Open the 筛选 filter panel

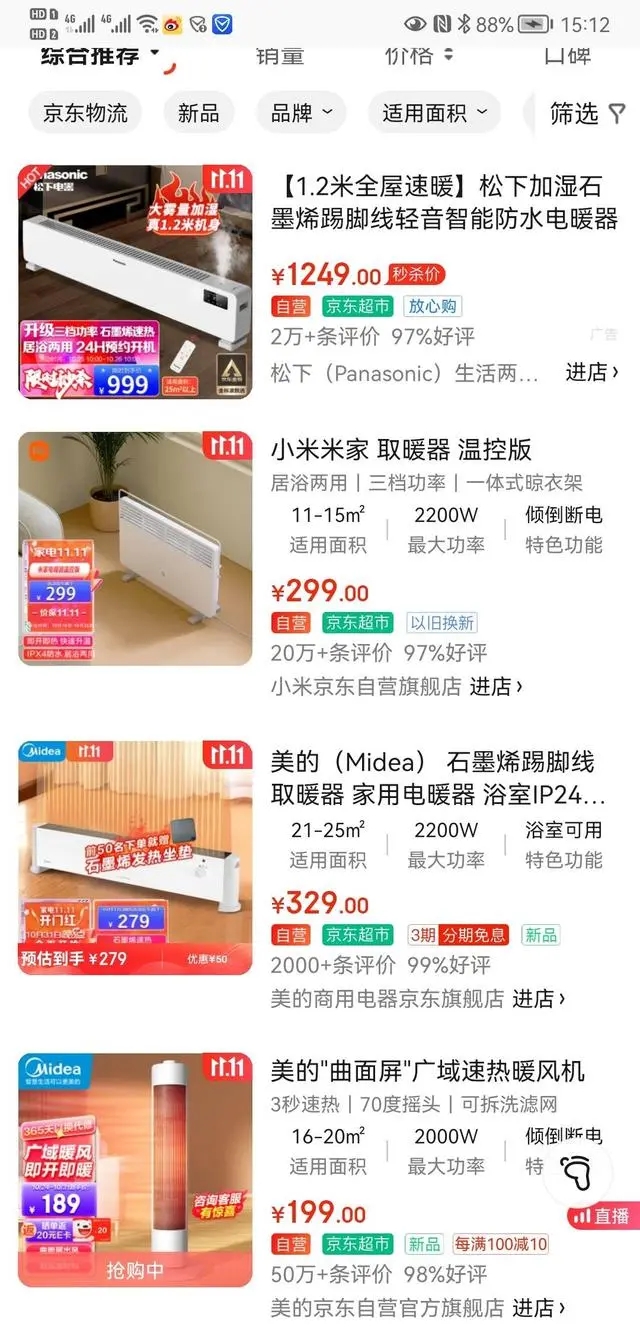(x=586, y=113)
